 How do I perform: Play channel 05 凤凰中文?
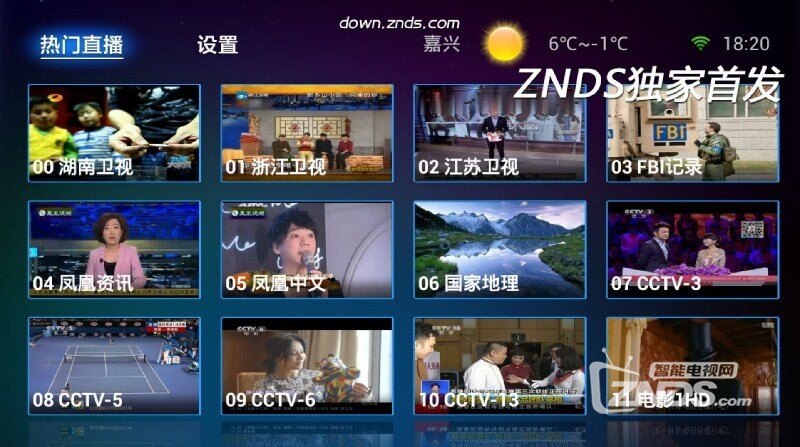tap(307, 249)
